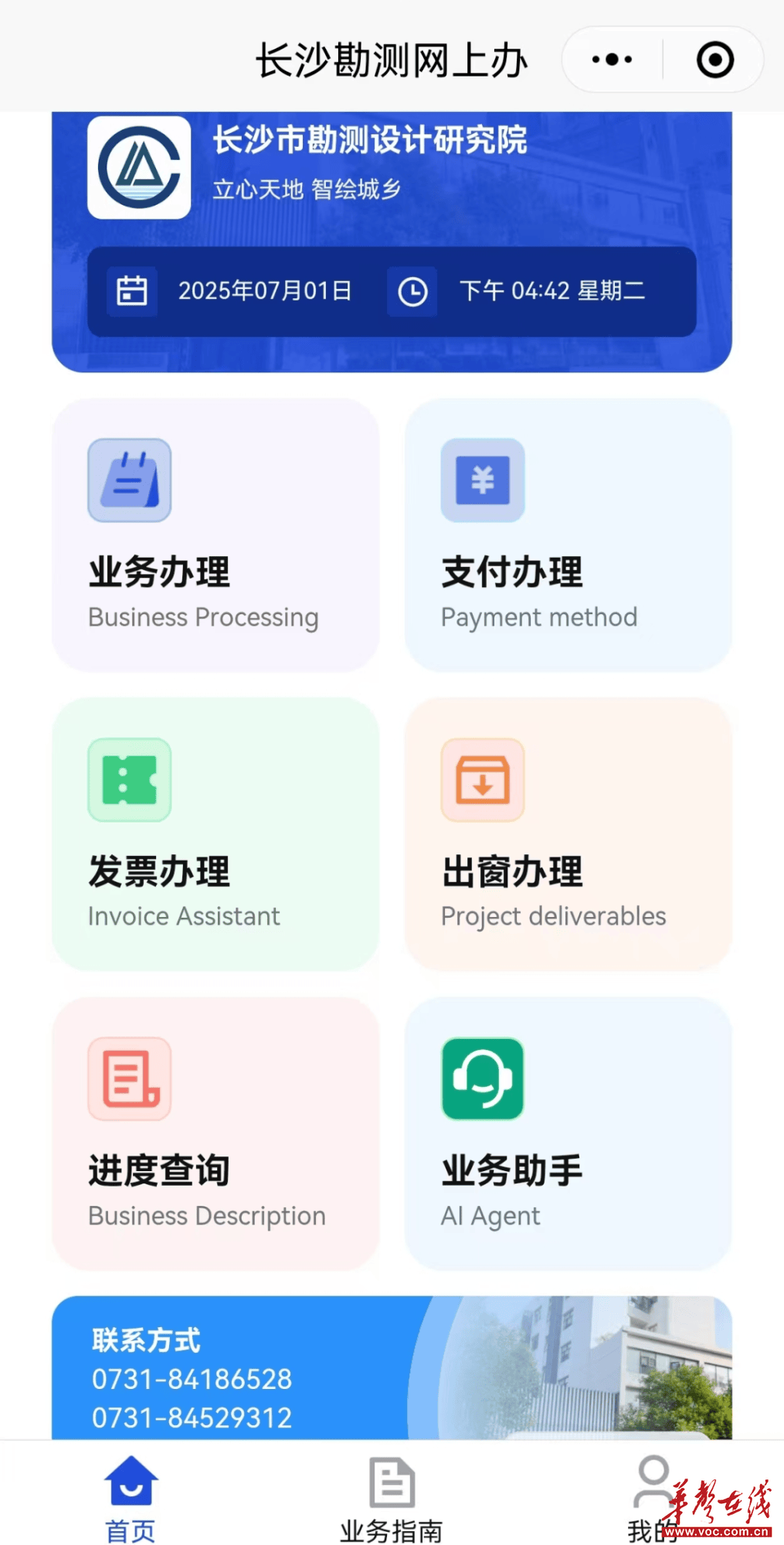
Task: Check 进度查询 progress query
Action: click(x=216, y=1133)
